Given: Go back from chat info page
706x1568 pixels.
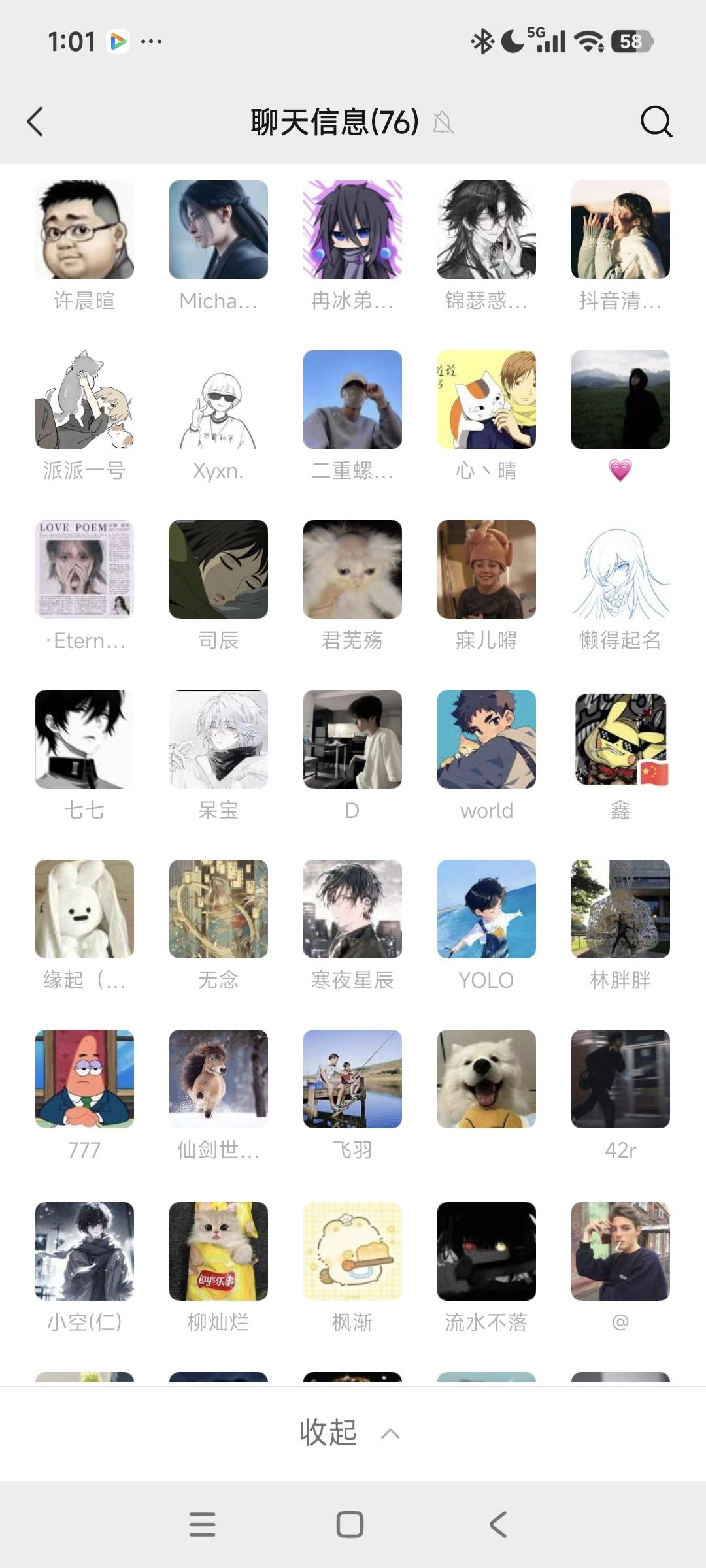Looking at the screenshot, I should click(x=35, y=122).
